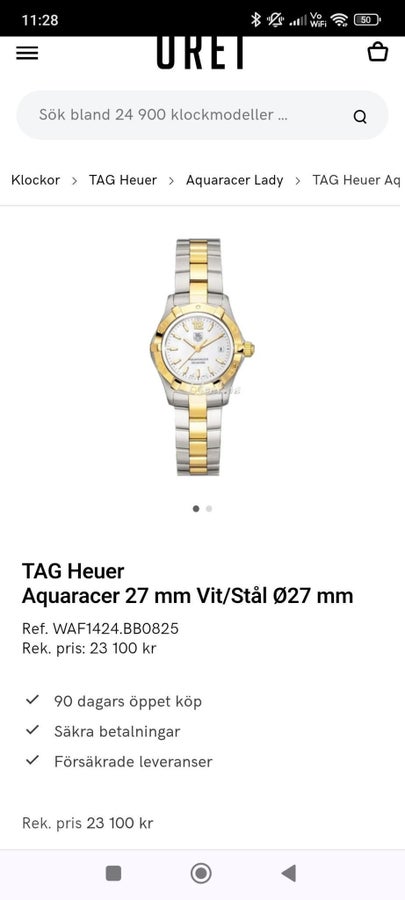Viewport: 405px width, 900px height.
Task: Open the TAG Heuer breadcrumb link
Action: tap(123, 180)
